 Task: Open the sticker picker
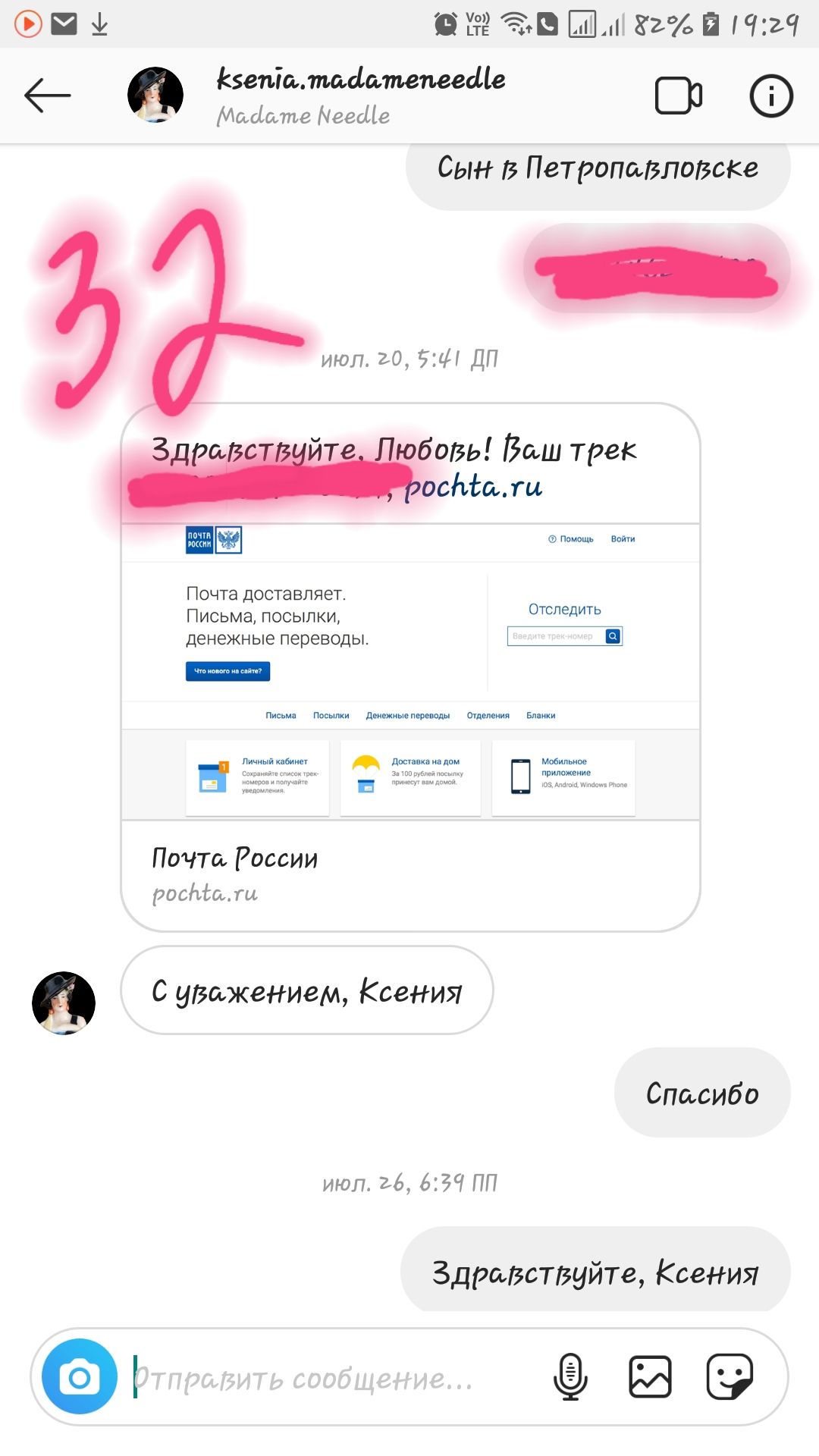pyautogui.click(x=729, y=1376)
